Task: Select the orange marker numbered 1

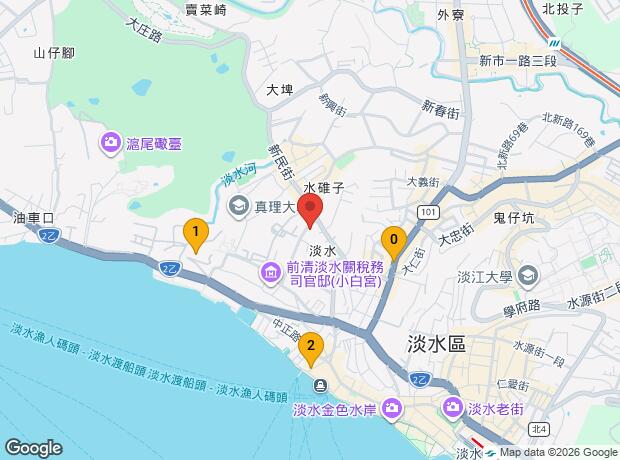Action: tap(196, 233)
